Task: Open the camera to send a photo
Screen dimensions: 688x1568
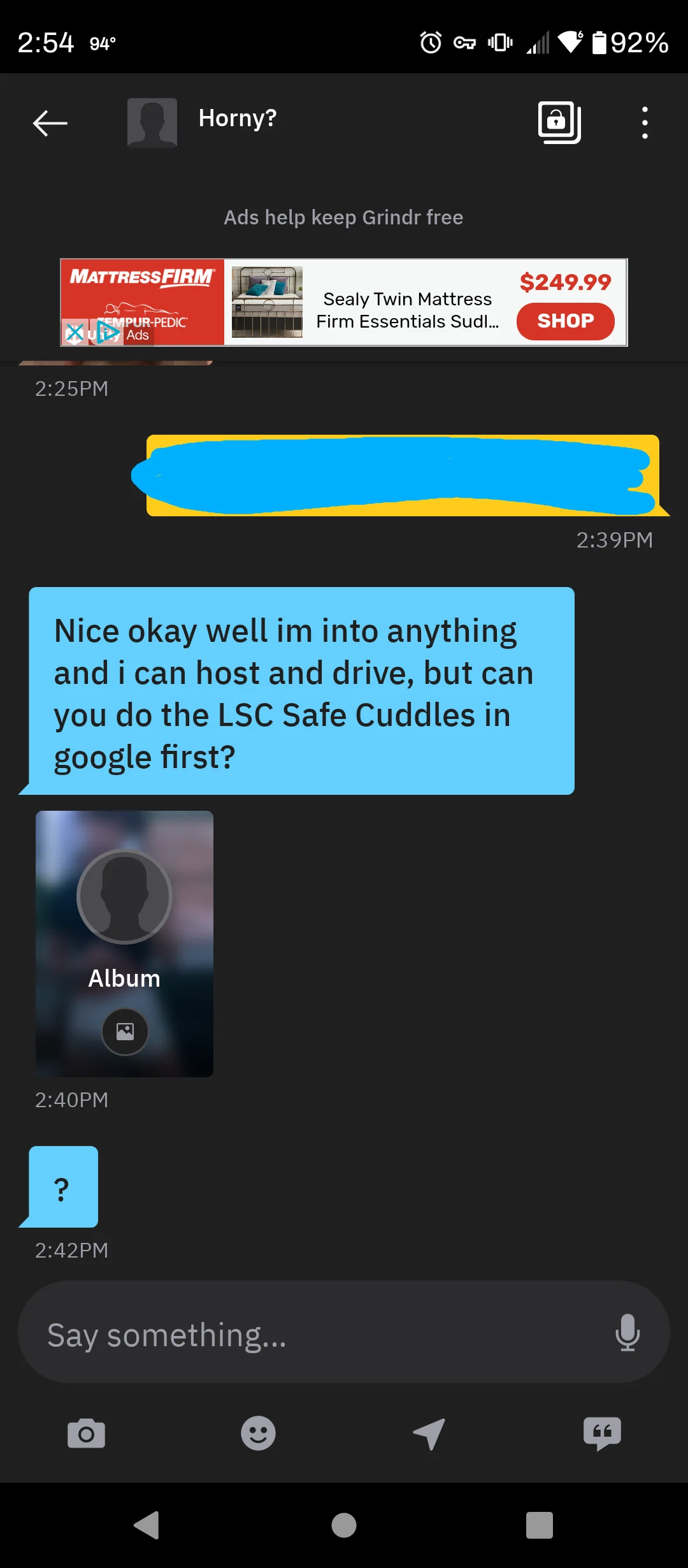Action: click(x=85, y=1434)
